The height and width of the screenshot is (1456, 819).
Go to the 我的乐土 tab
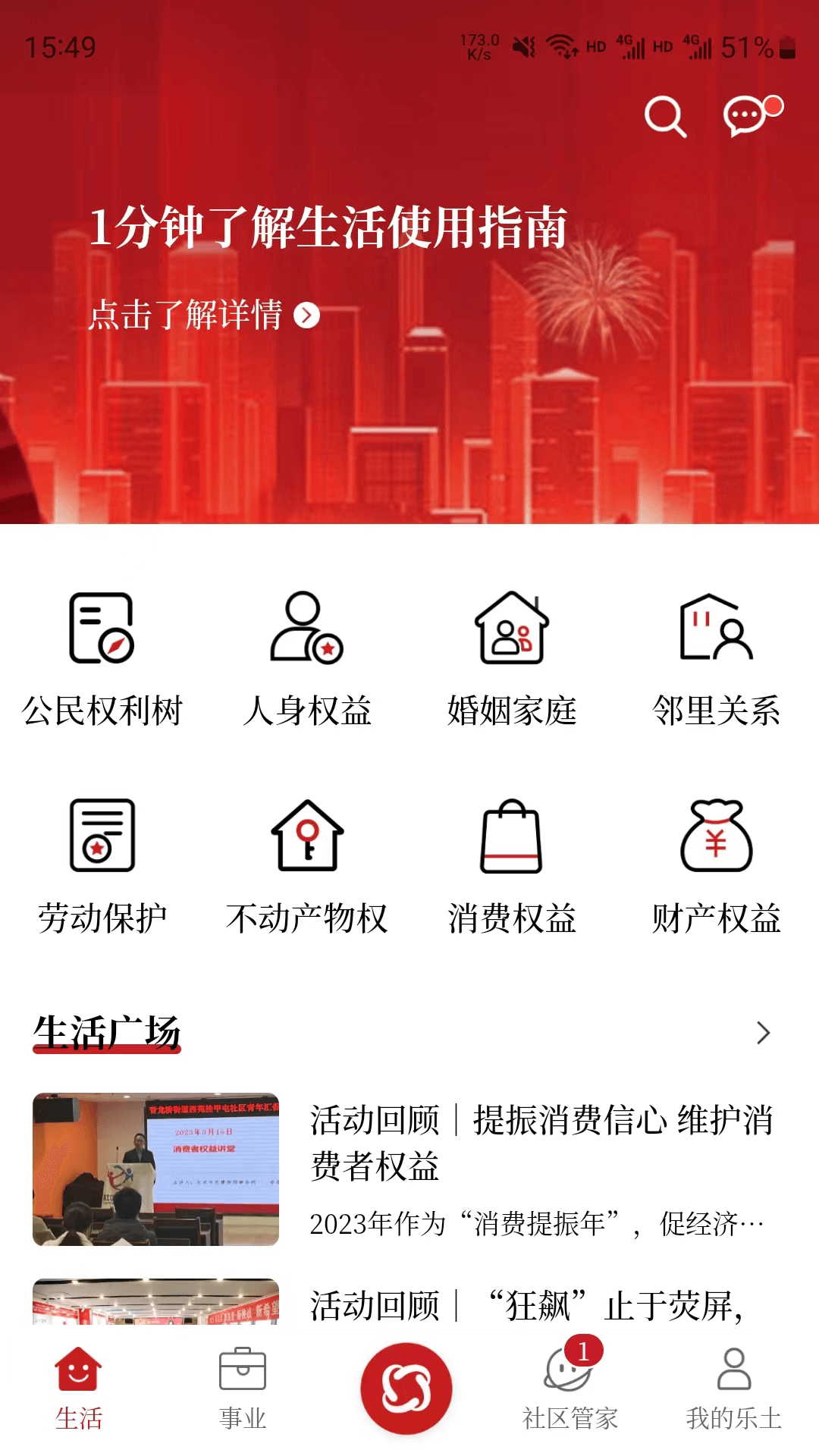click(734, 1389)
